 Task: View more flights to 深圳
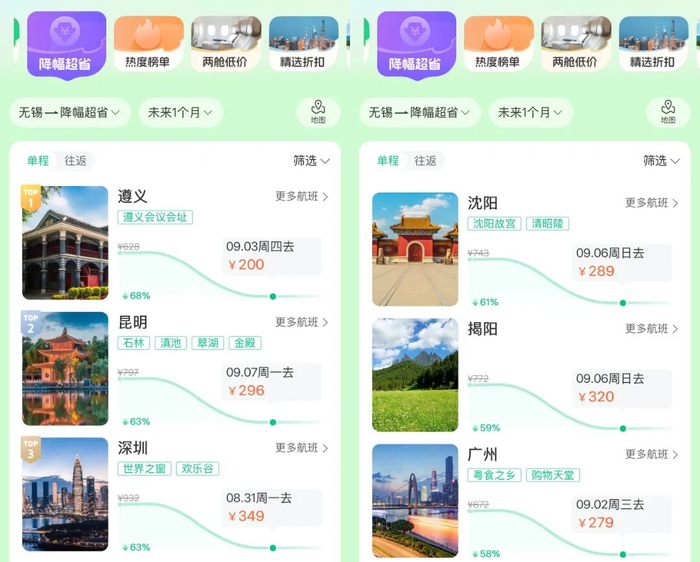302,448
